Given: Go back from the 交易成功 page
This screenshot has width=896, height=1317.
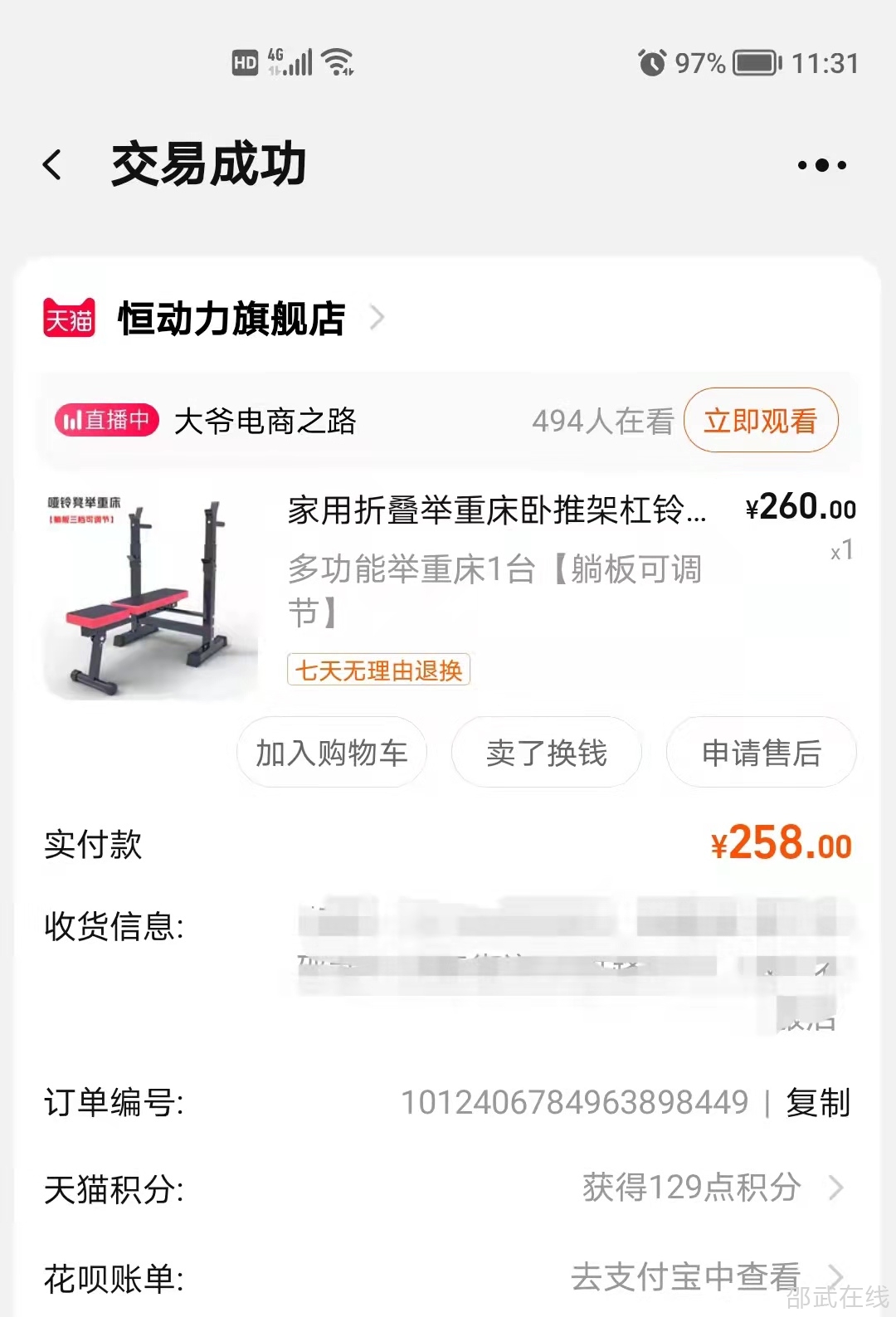Looking at the screenshot, I should [x=53, y=164].
